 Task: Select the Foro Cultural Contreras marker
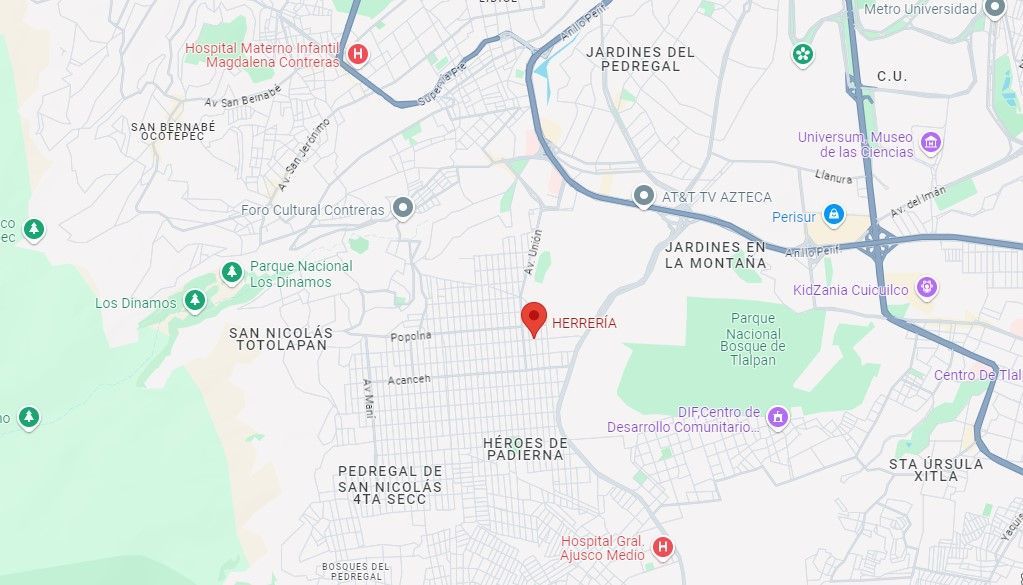[x=403, y=208]
